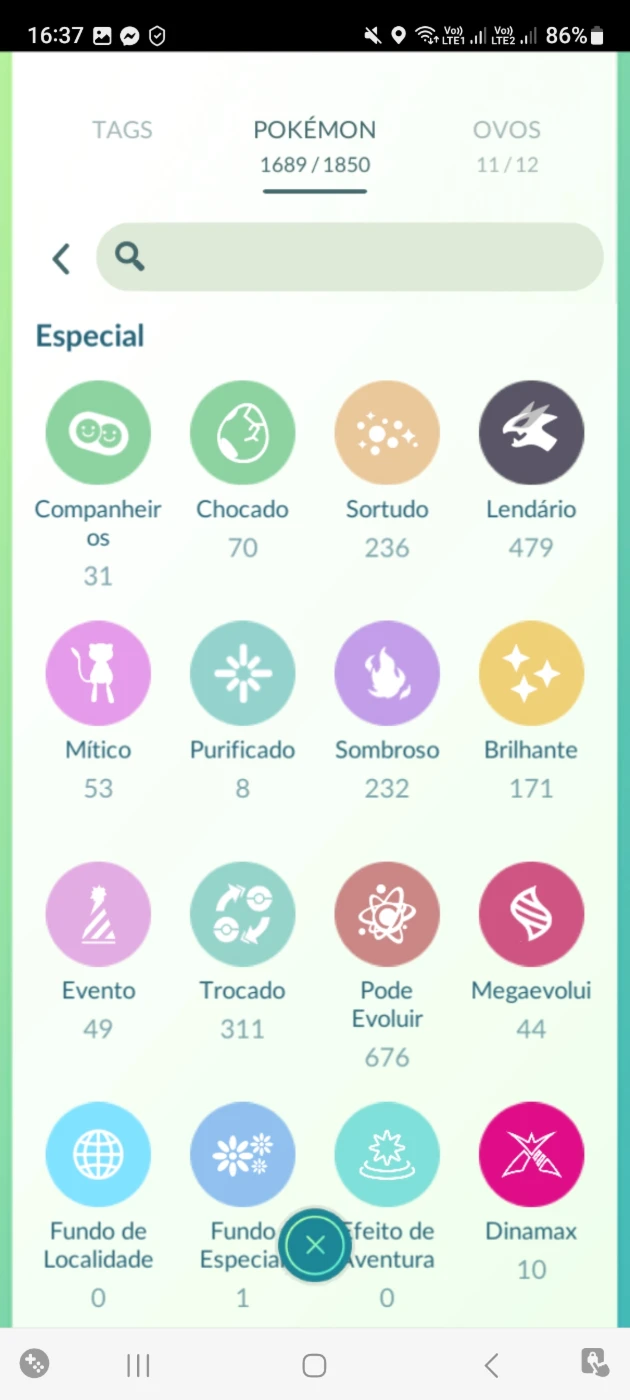This screenshot has width=630, height=1400.
Task: Filter by Mítico Pokémon
Action: [98, 673]
